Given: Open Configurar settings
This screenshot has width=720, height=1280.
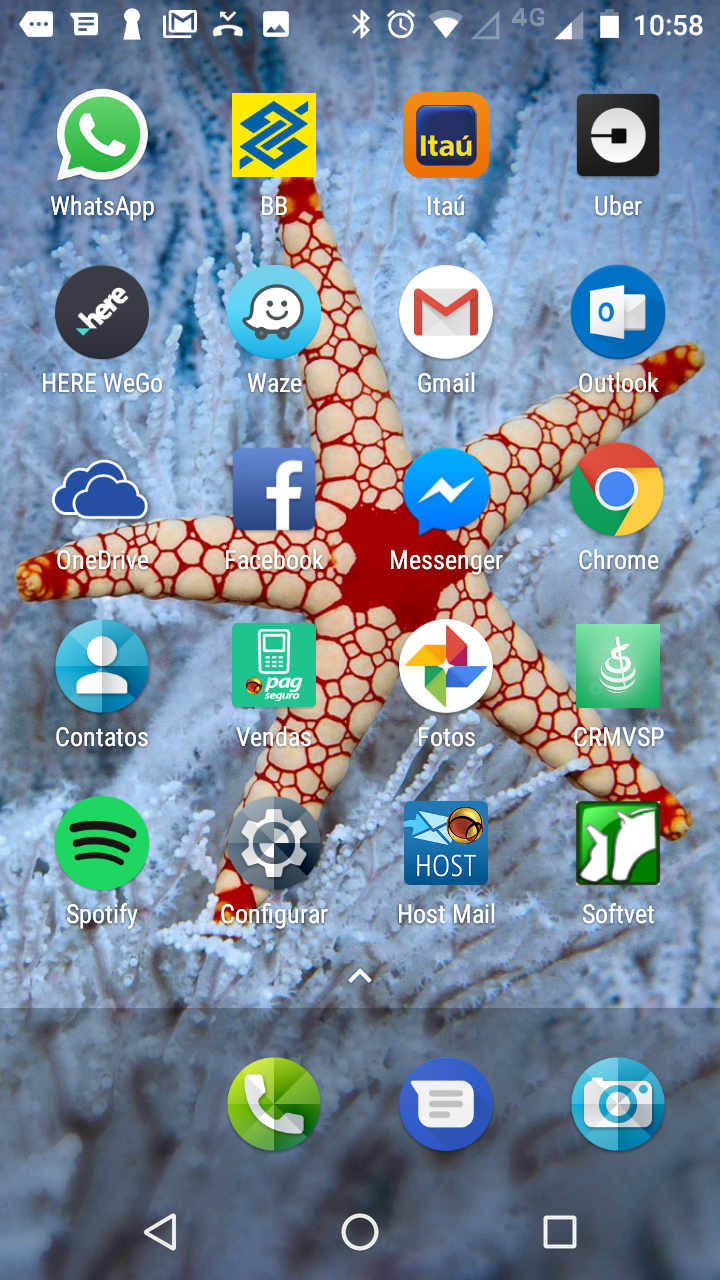Looking at the screenshot, I should 274,844.
